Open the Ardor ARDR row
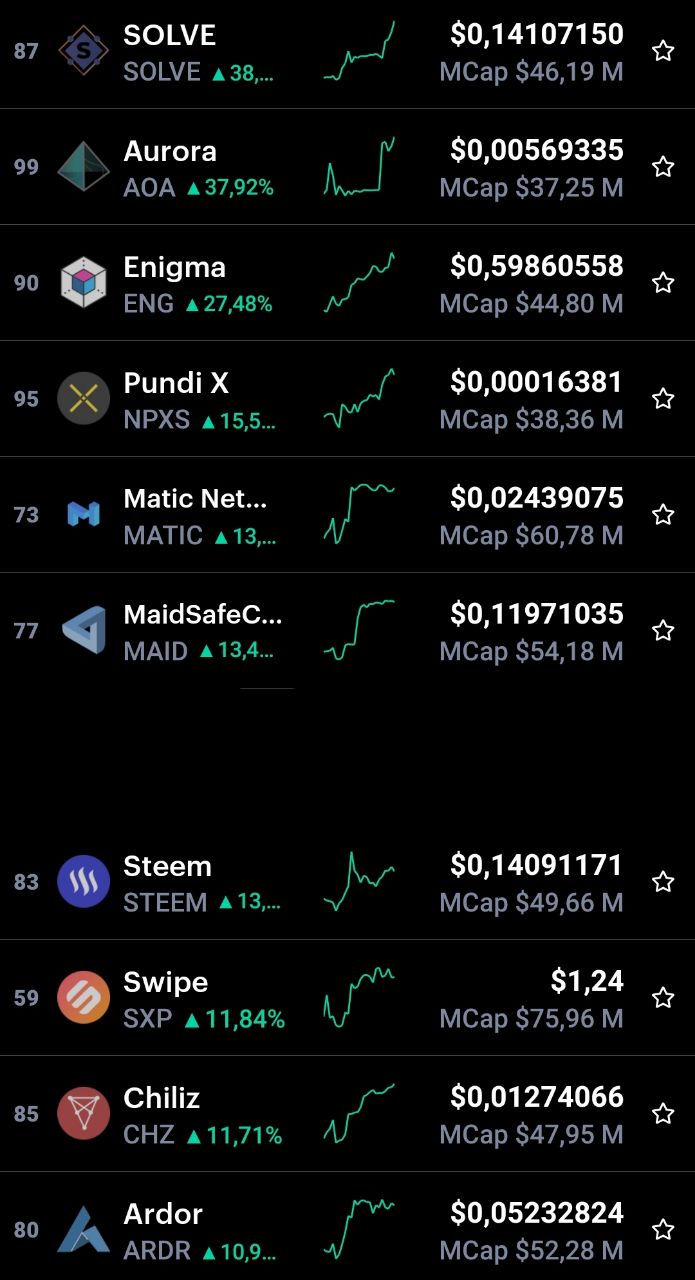Image resolution: width=695 pixels, height=1280 pixels. click(x=347, y=1226)
